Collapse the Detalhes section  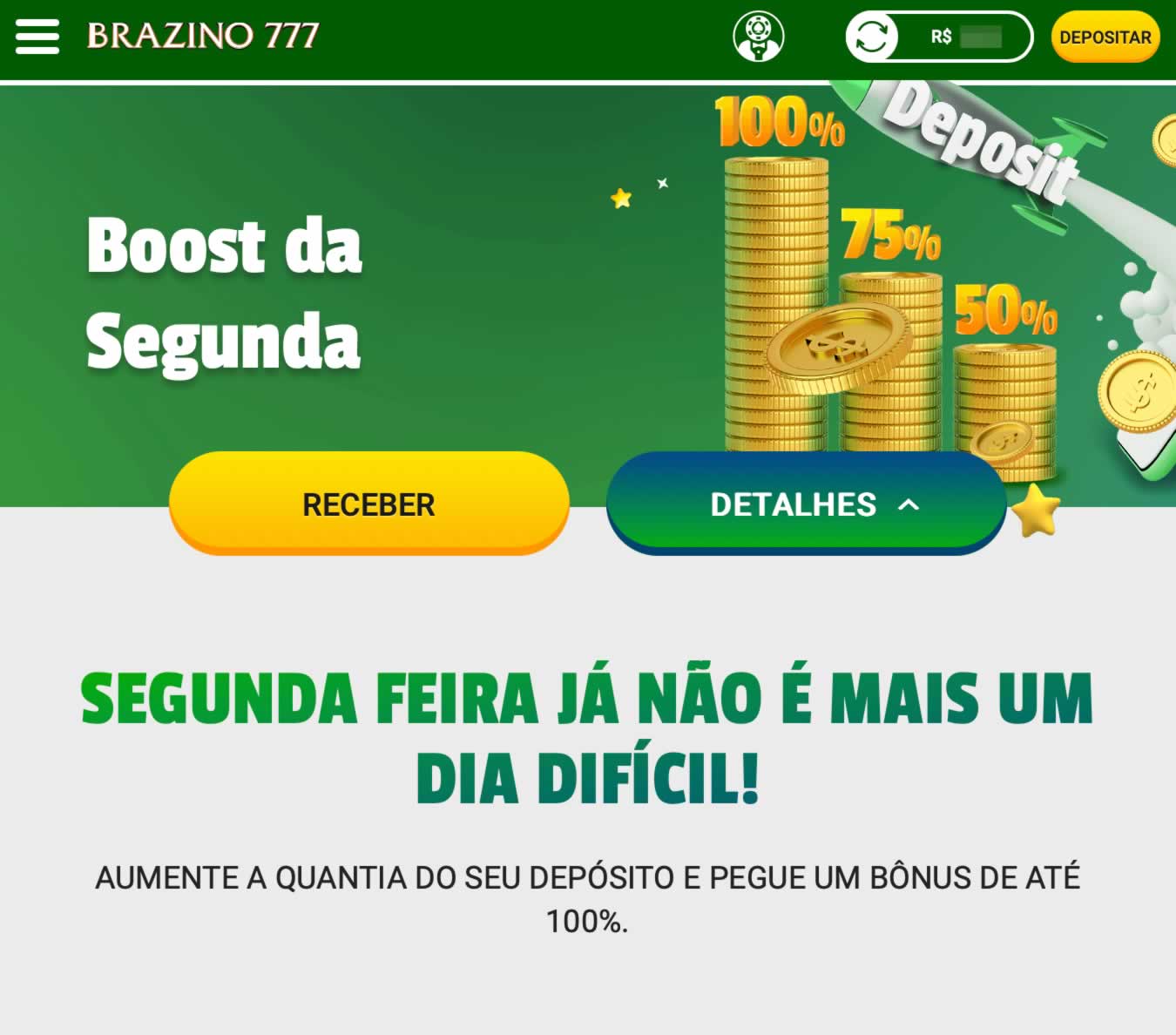(806, 504)
